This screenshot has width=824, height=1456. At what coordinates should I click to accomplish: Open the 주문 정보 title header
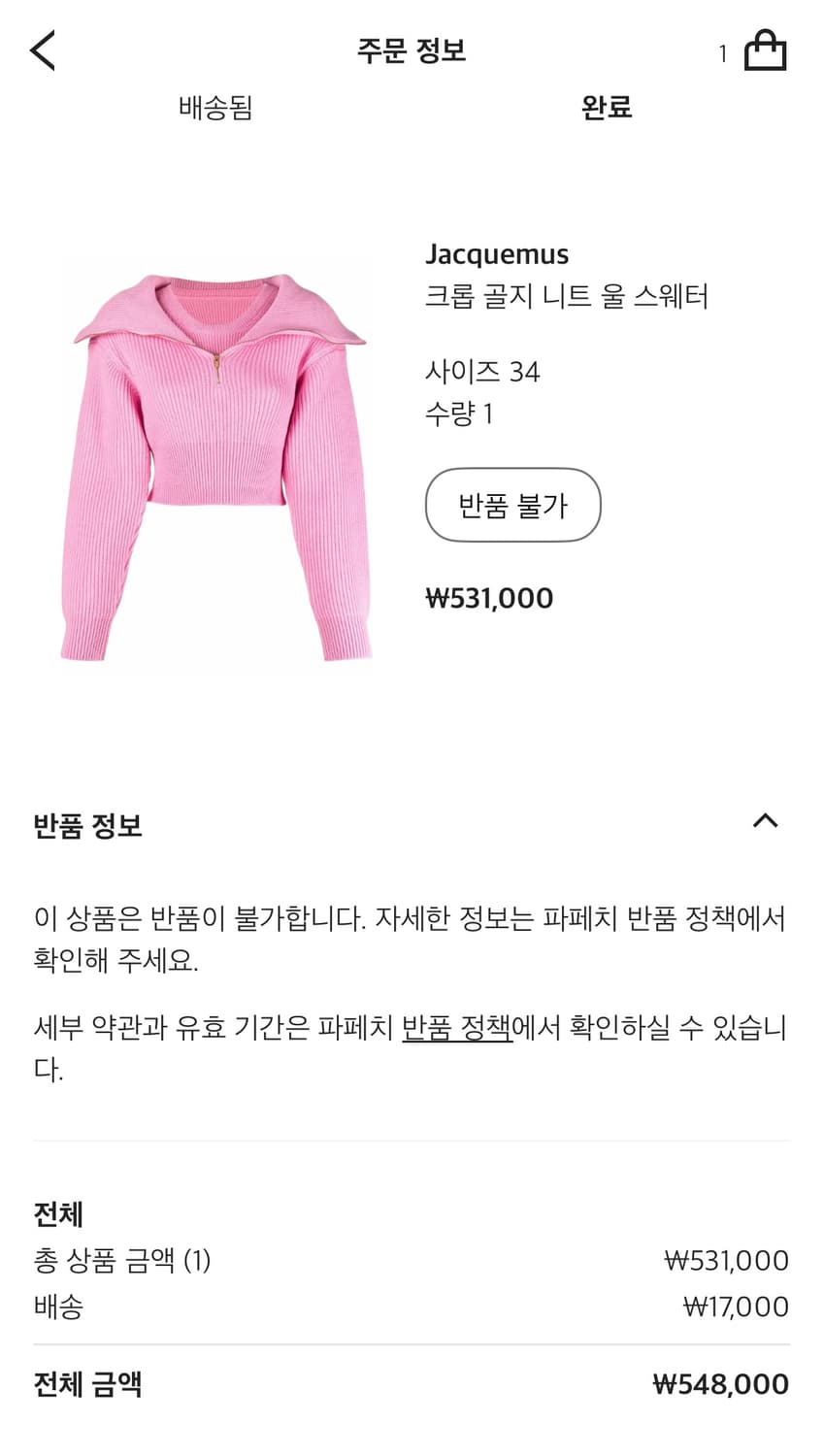pos(412,51)
